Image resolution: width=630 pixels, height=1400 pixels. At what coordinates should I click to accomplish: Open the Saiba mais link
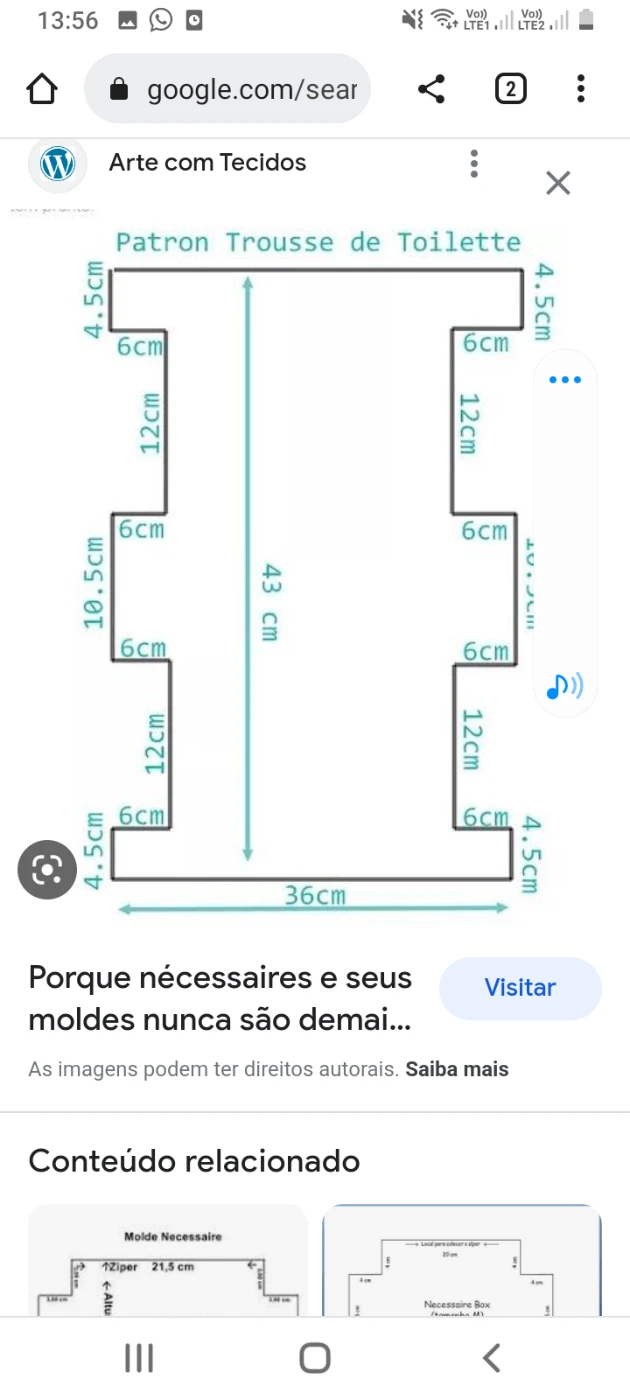(x=457, y=1069)
